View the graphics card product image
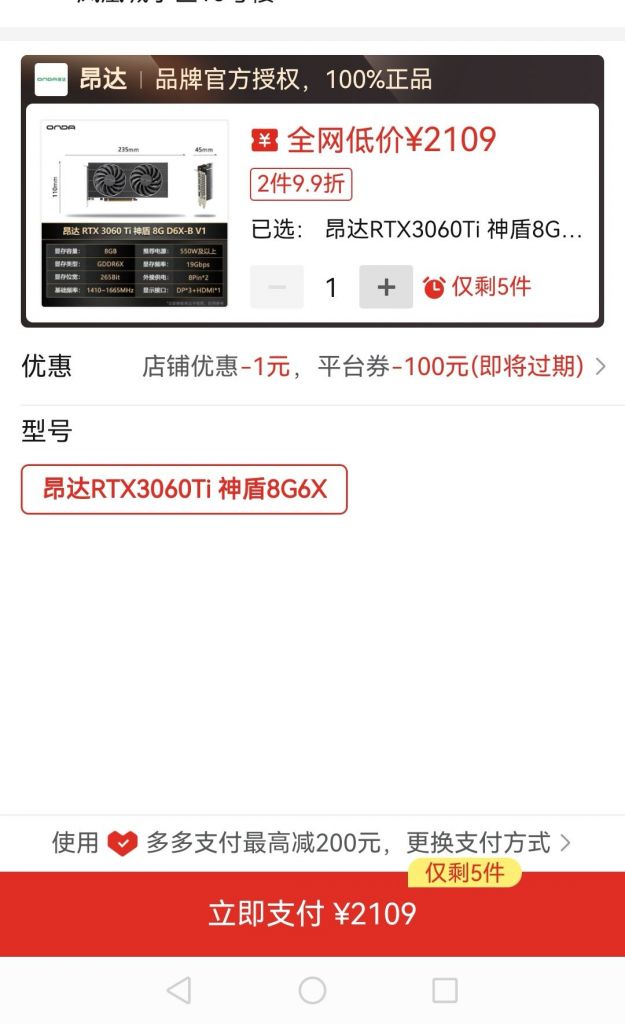625x1024 pixels. tap(134, 213)
